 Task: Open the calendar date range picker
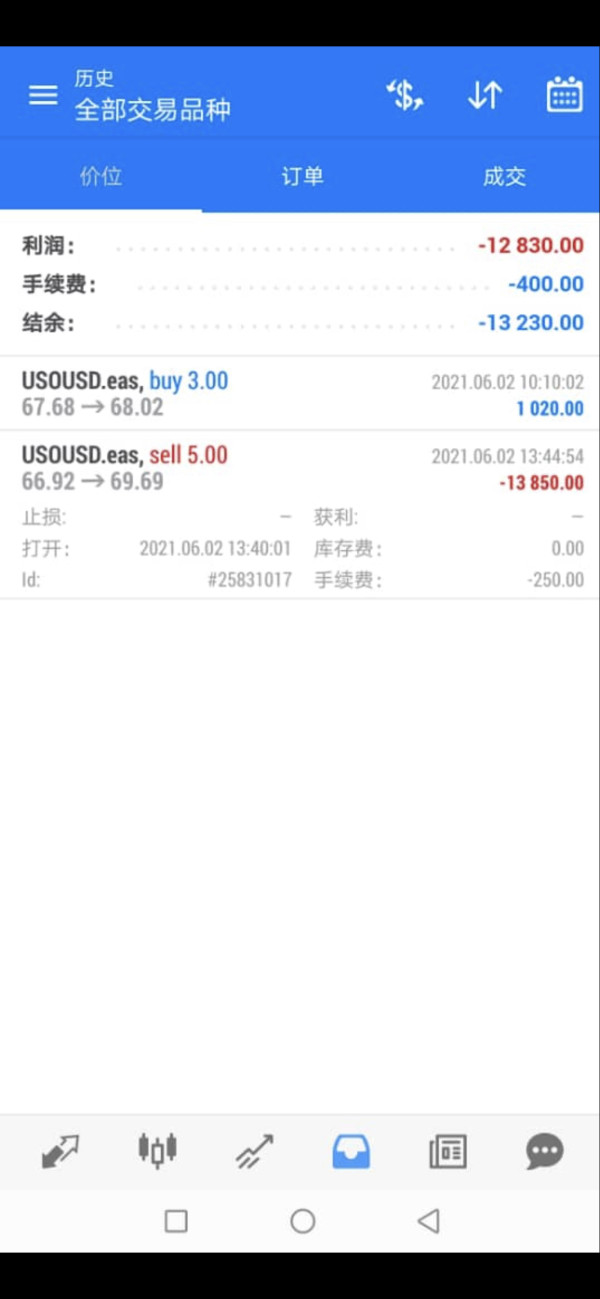[565, 95]
